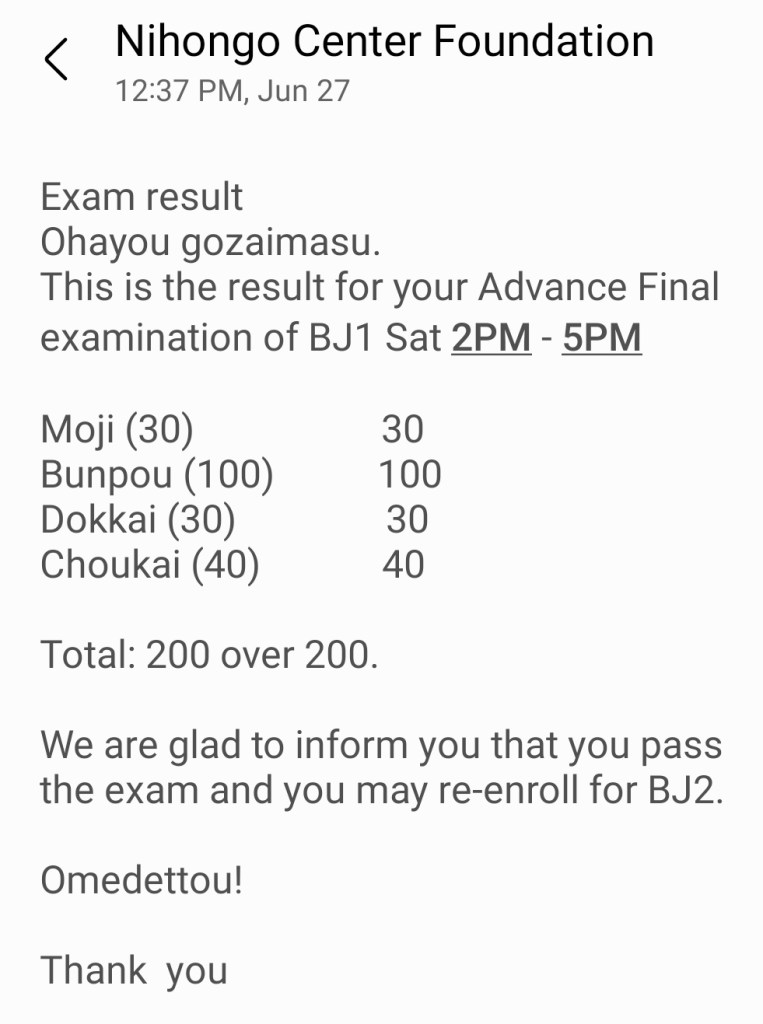This screenshot has height=1024, width=763.
Task: Tap the chevron at top left
Action: click(55, 58)
